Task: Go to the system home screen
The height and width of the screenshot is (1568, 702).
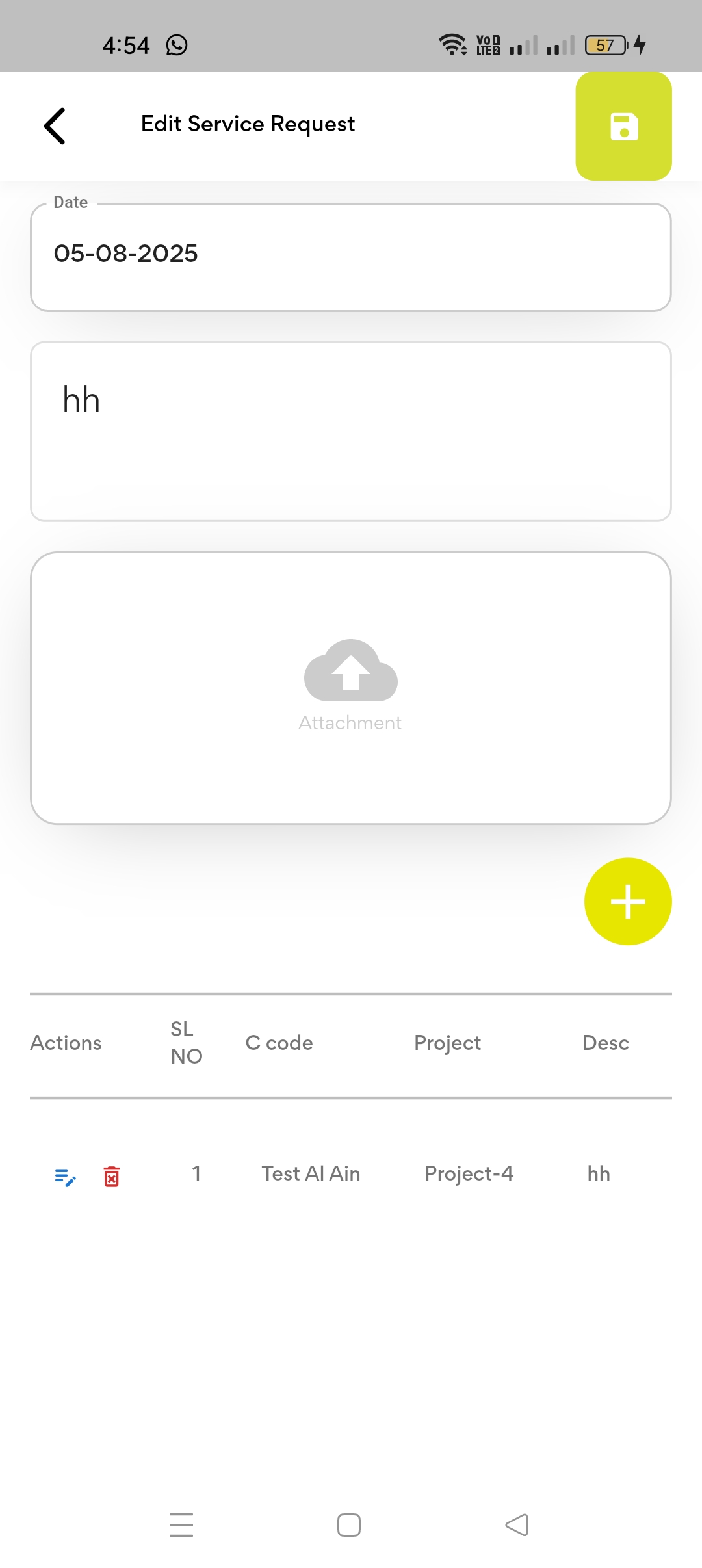Action: [x=349, y=1524]
